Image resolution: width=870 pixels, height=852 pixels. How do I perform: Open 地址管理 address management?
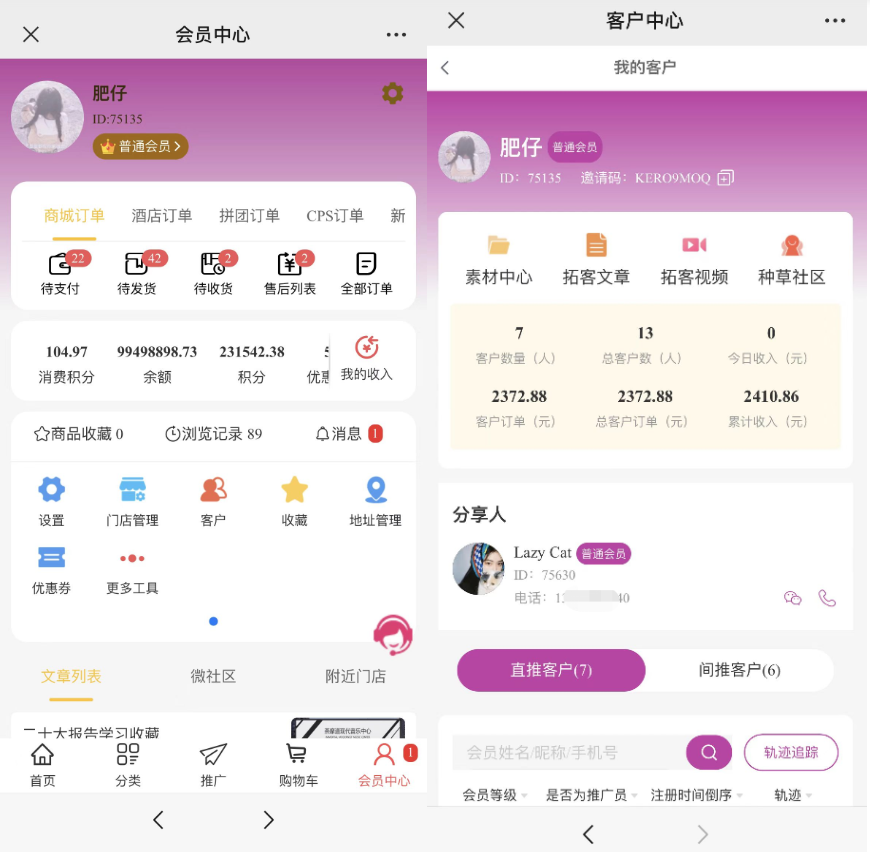[x=375, y=501]
